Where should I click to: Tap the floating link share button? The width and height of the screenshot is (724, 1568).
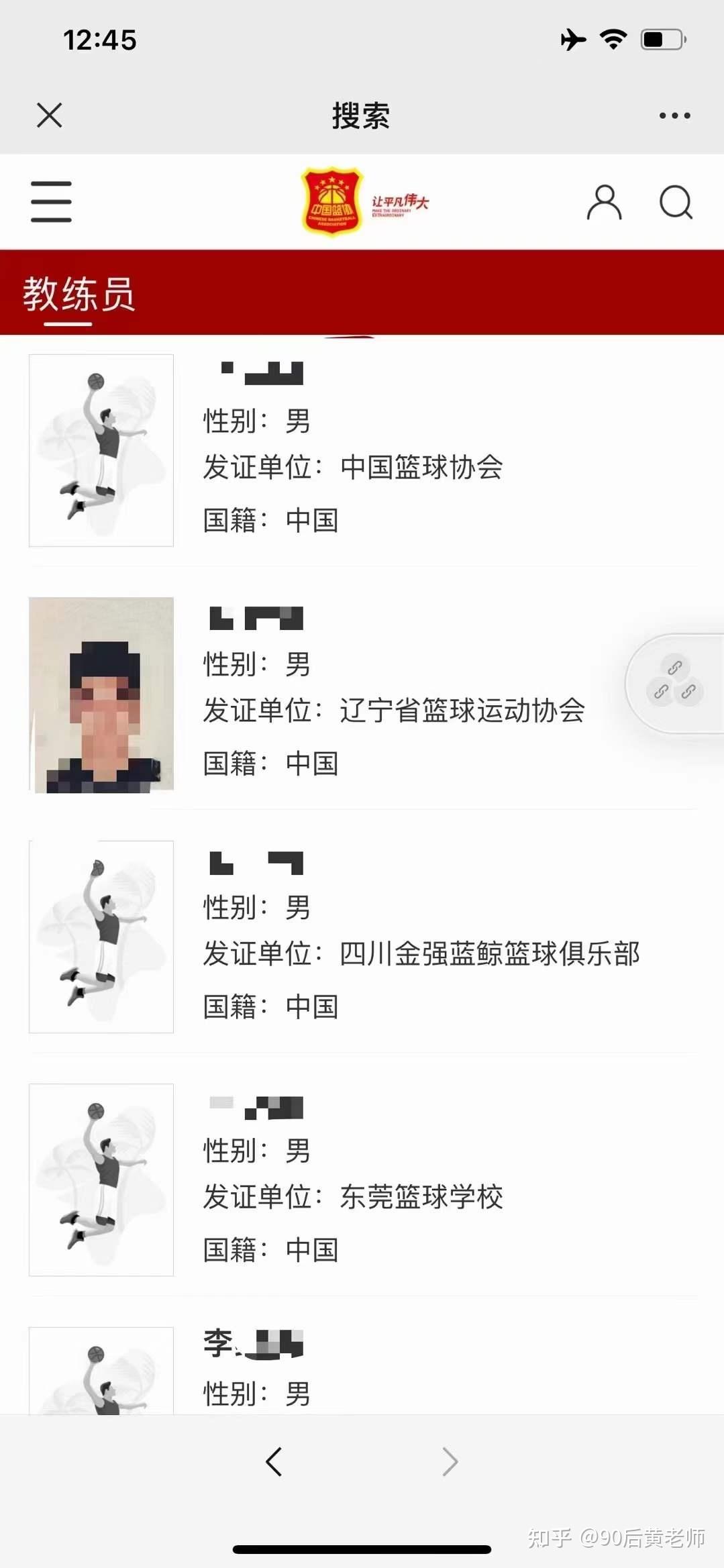(x=674, y=682)
